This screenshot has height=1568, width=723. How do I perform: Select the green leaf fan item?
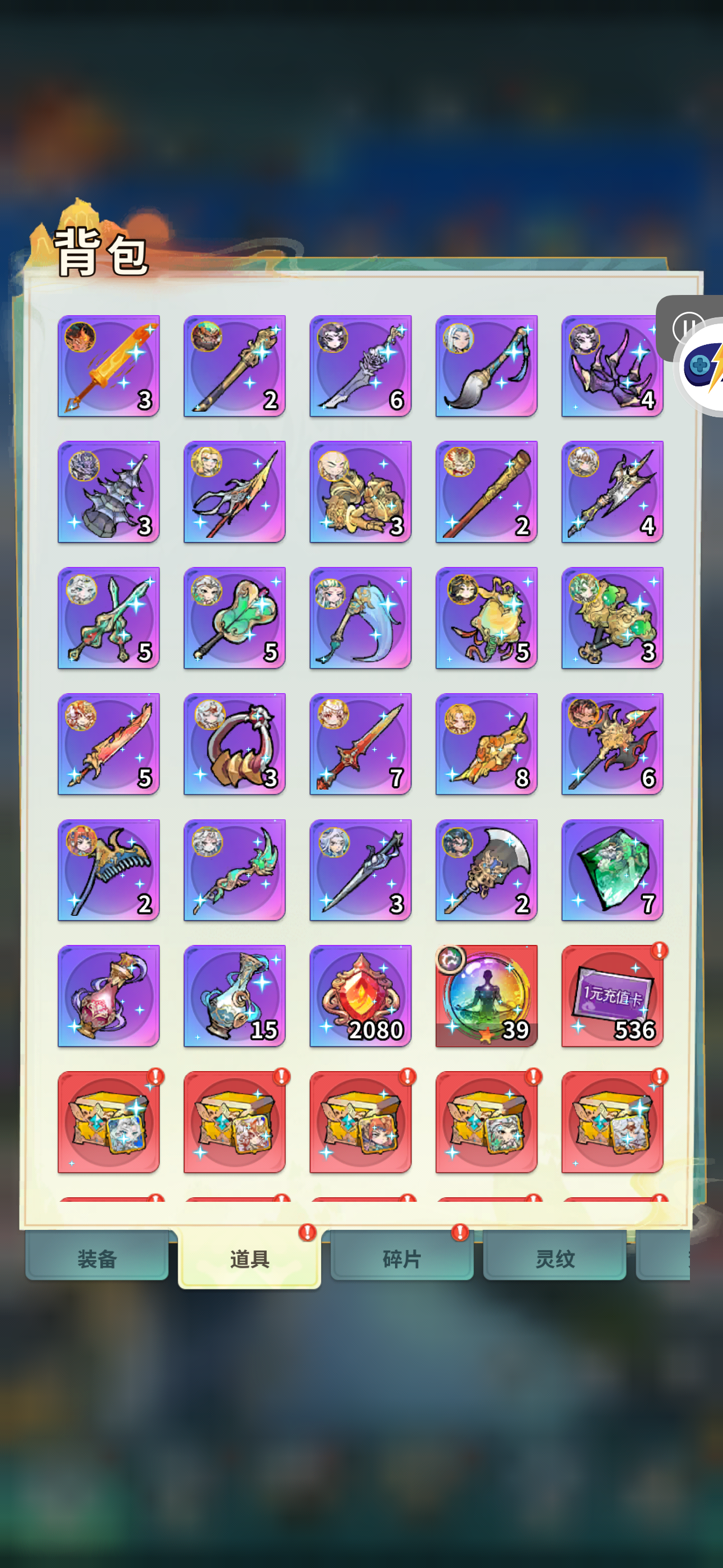pos(234,618)
